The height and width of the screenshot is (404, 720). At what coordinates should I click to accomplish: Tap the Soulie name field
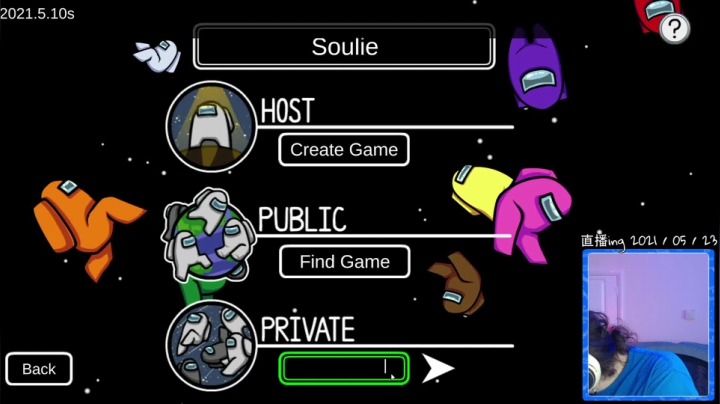[x=344, y=46]
